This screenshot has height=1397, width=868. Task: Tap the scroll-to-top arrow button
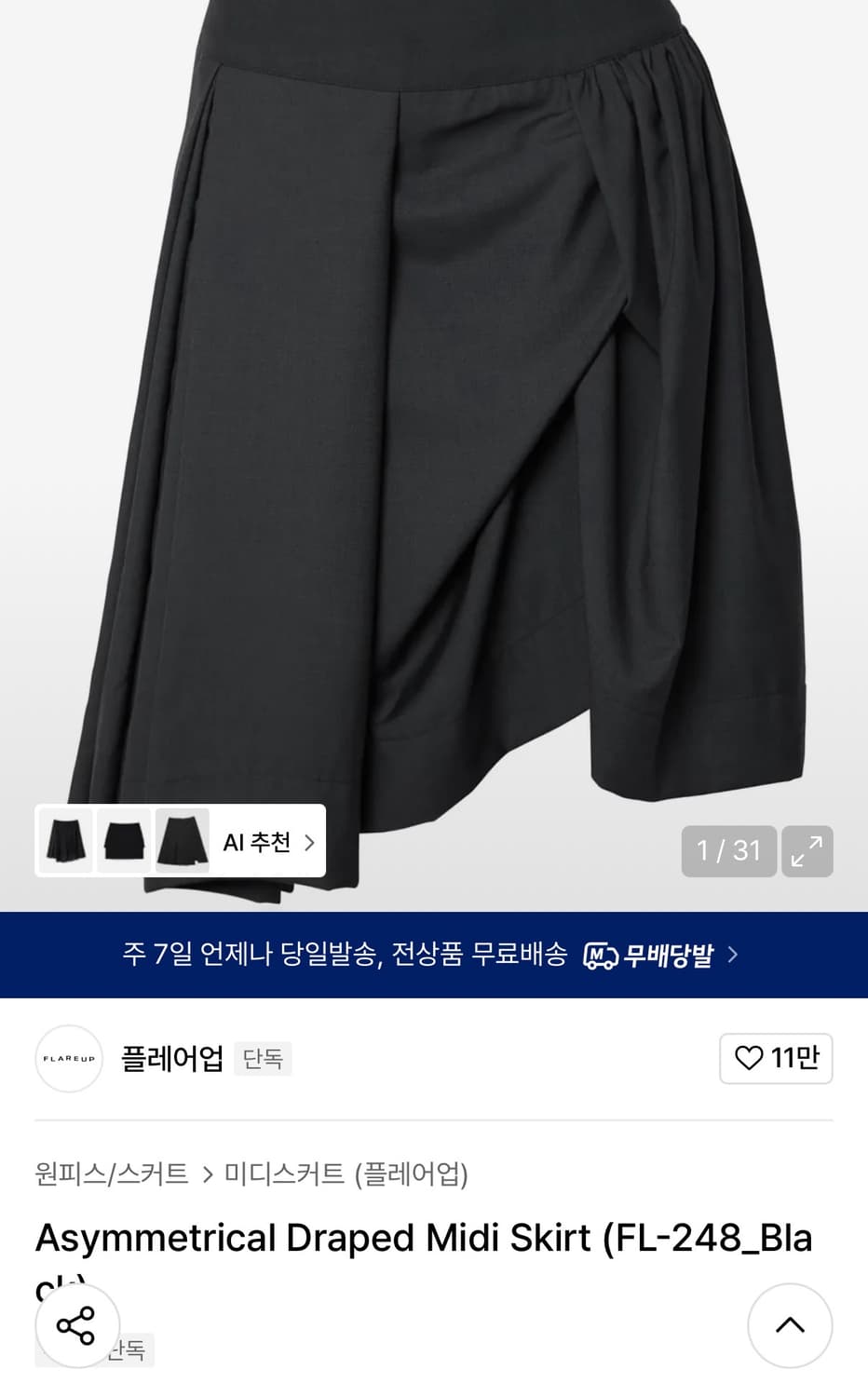[790, 1325]
